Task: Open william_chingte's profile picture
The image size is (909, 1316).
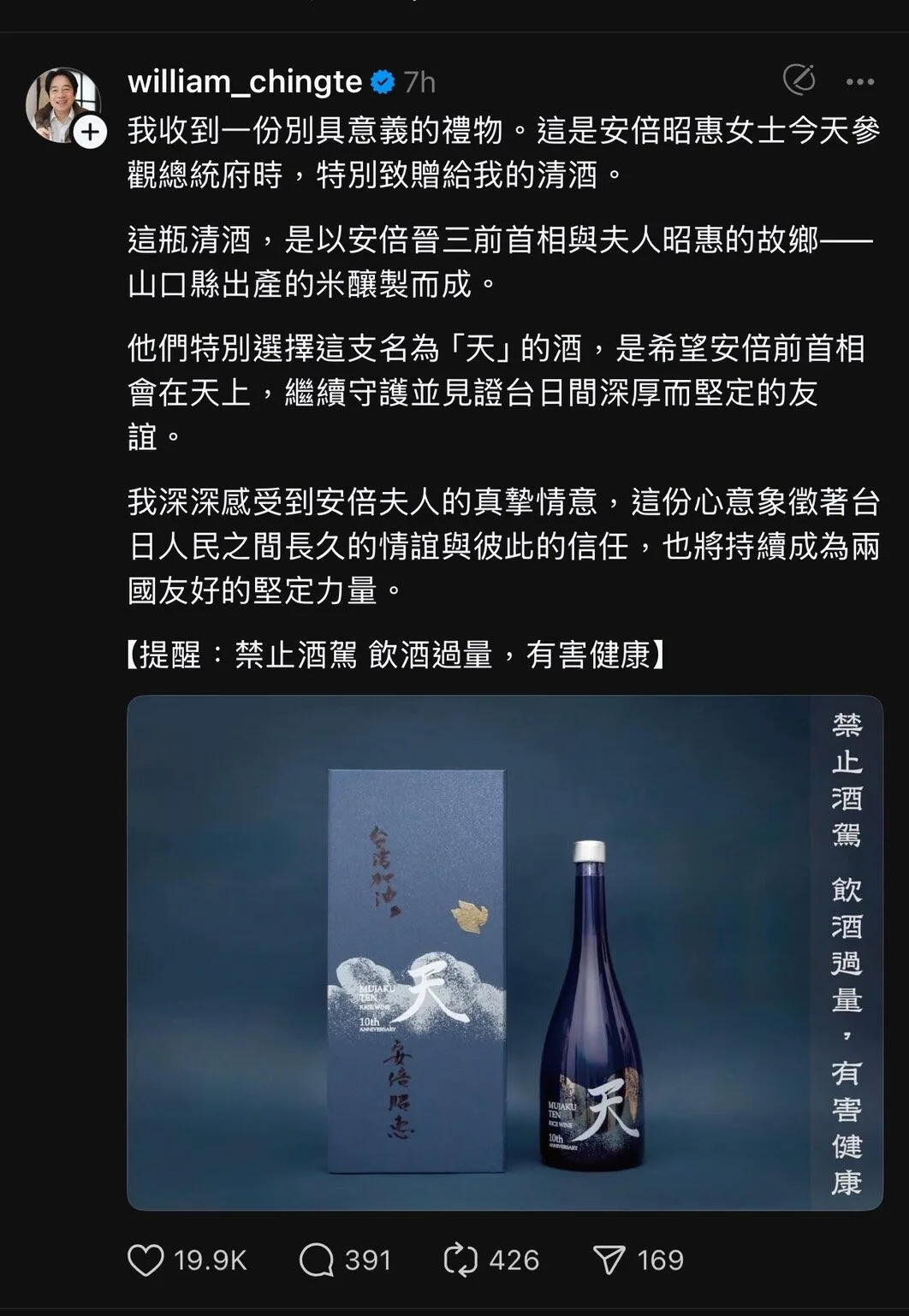Action: coord(62,104)
